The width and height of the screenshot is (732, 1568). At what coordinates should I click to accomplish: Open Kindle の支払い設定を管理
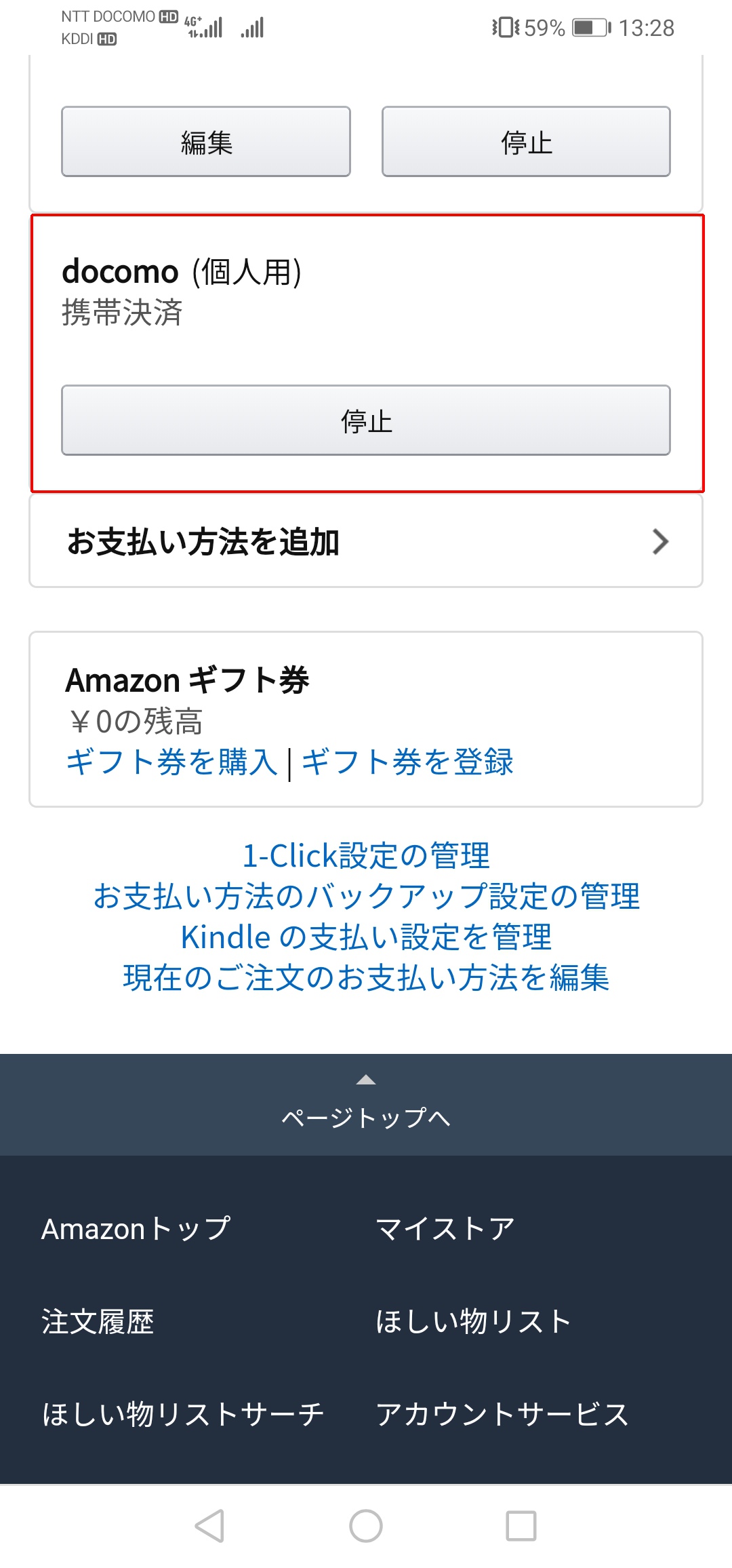pyautogui.click(x=366, y=937)
